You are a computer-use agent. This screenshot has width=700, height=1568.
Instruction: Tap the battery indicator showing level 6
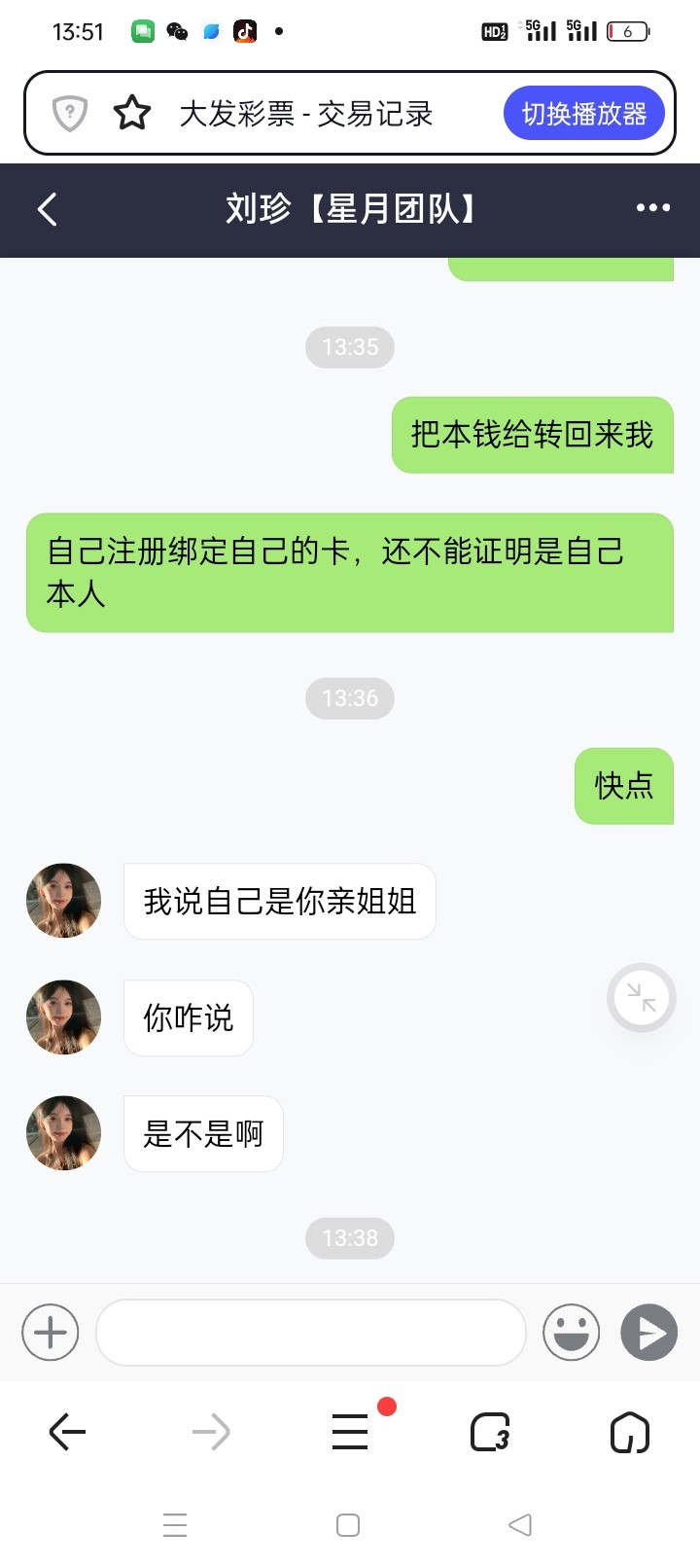coord(629,31)
